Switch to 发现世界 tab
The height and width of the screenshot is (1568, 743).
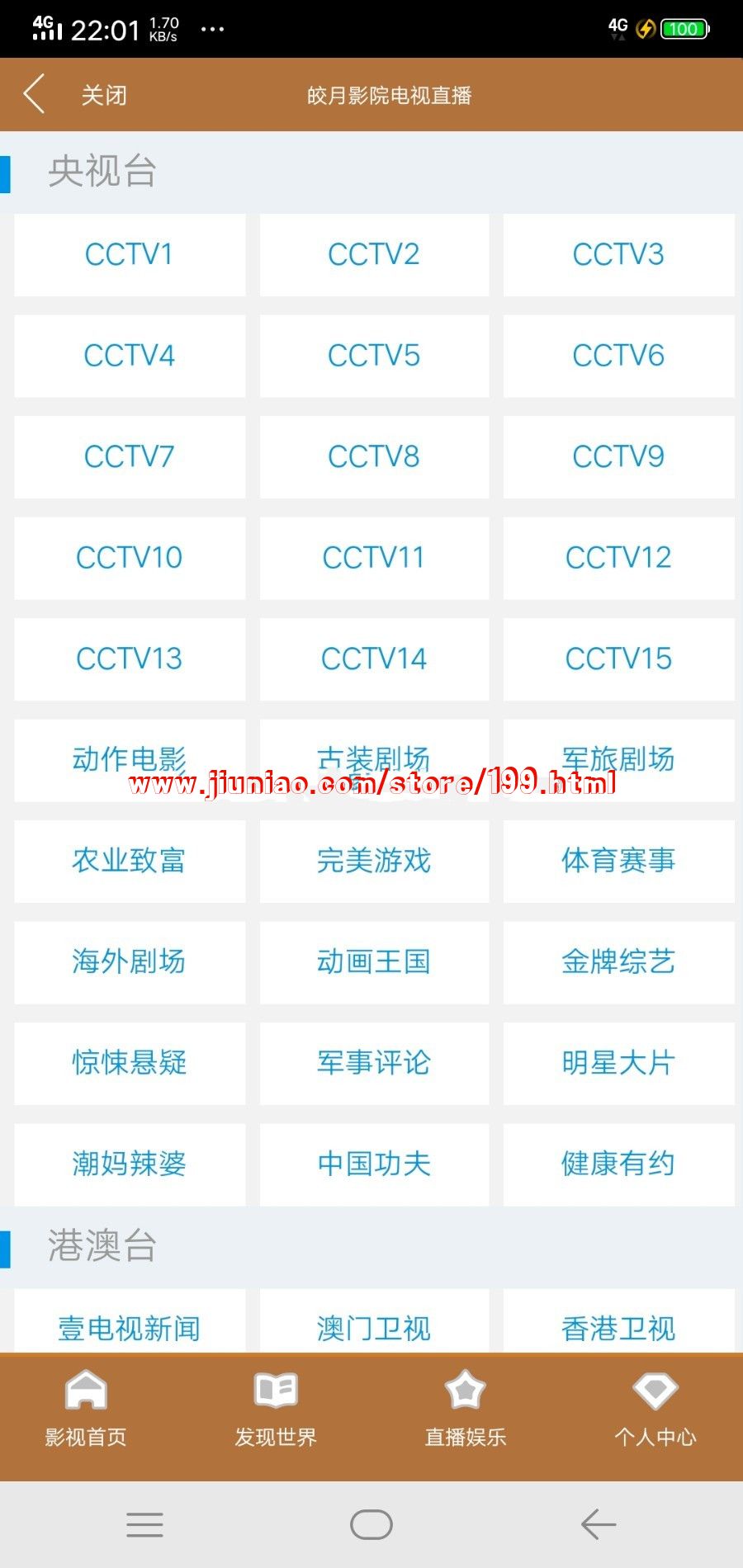pos(276,1409)
